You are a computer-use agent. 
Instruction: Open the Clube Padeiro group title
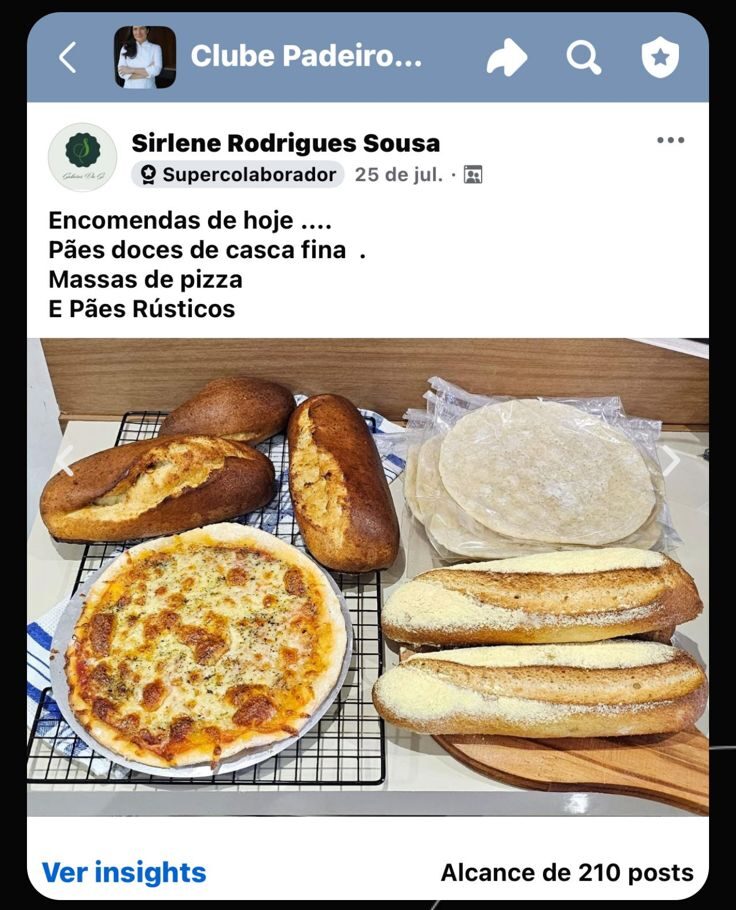pos(306,57)
